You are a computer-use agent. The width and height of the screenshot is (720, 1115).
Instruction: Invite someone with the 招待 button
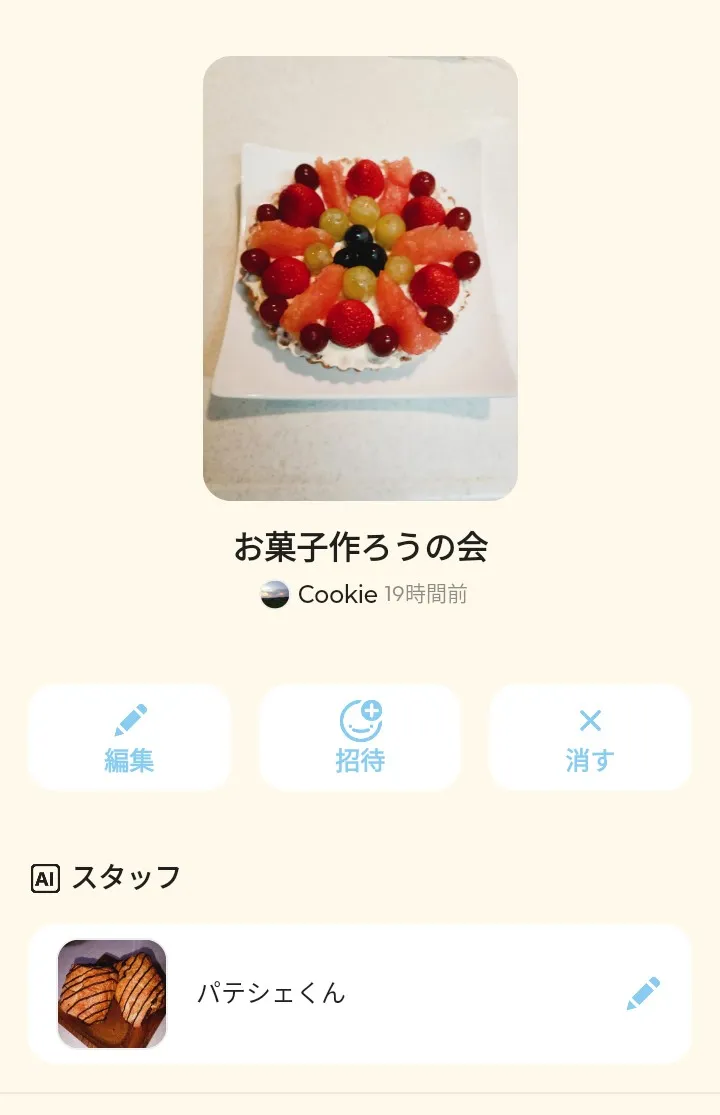[x=360, y=738]
